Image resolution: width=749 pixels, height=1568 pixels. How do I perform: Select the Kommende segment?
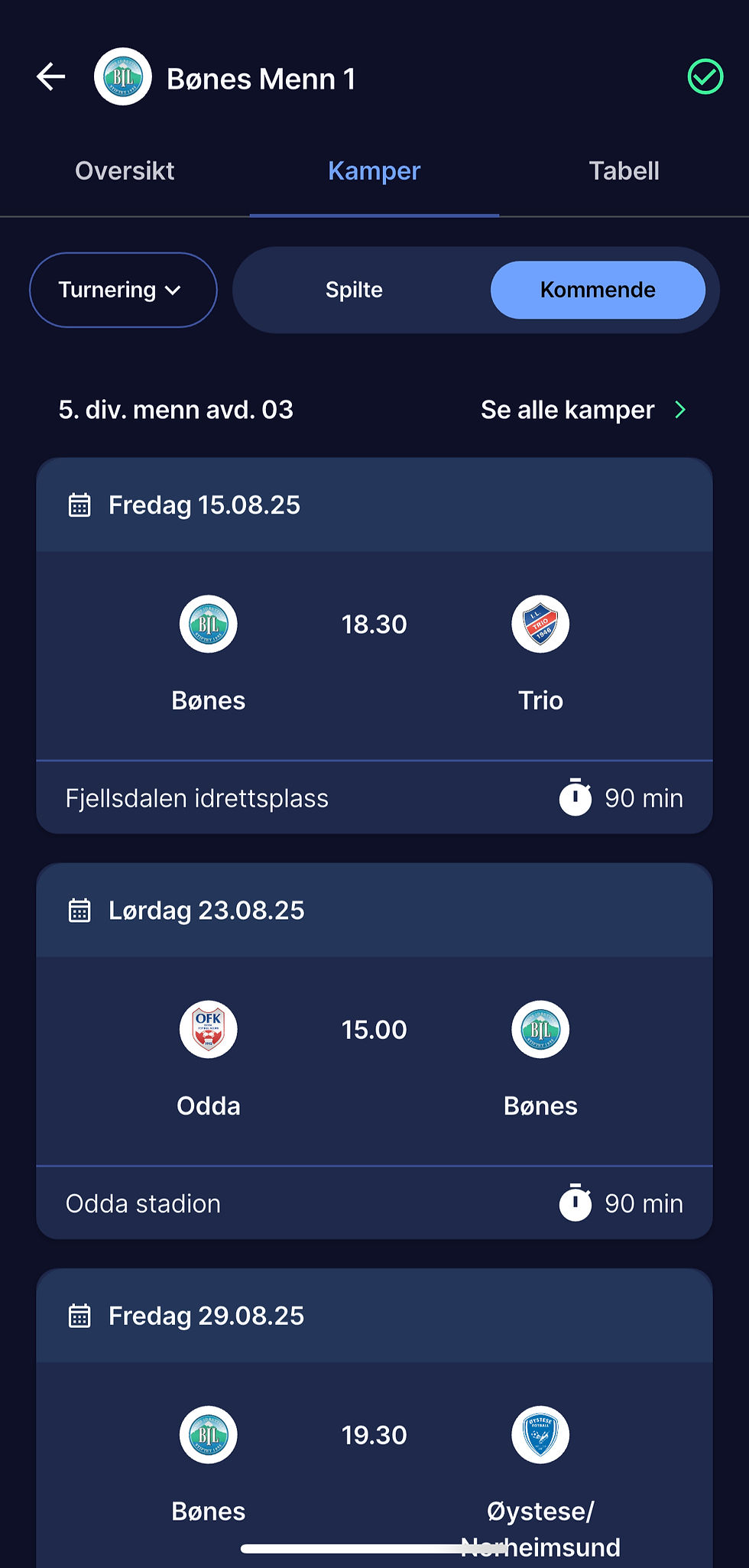(597, 291)
